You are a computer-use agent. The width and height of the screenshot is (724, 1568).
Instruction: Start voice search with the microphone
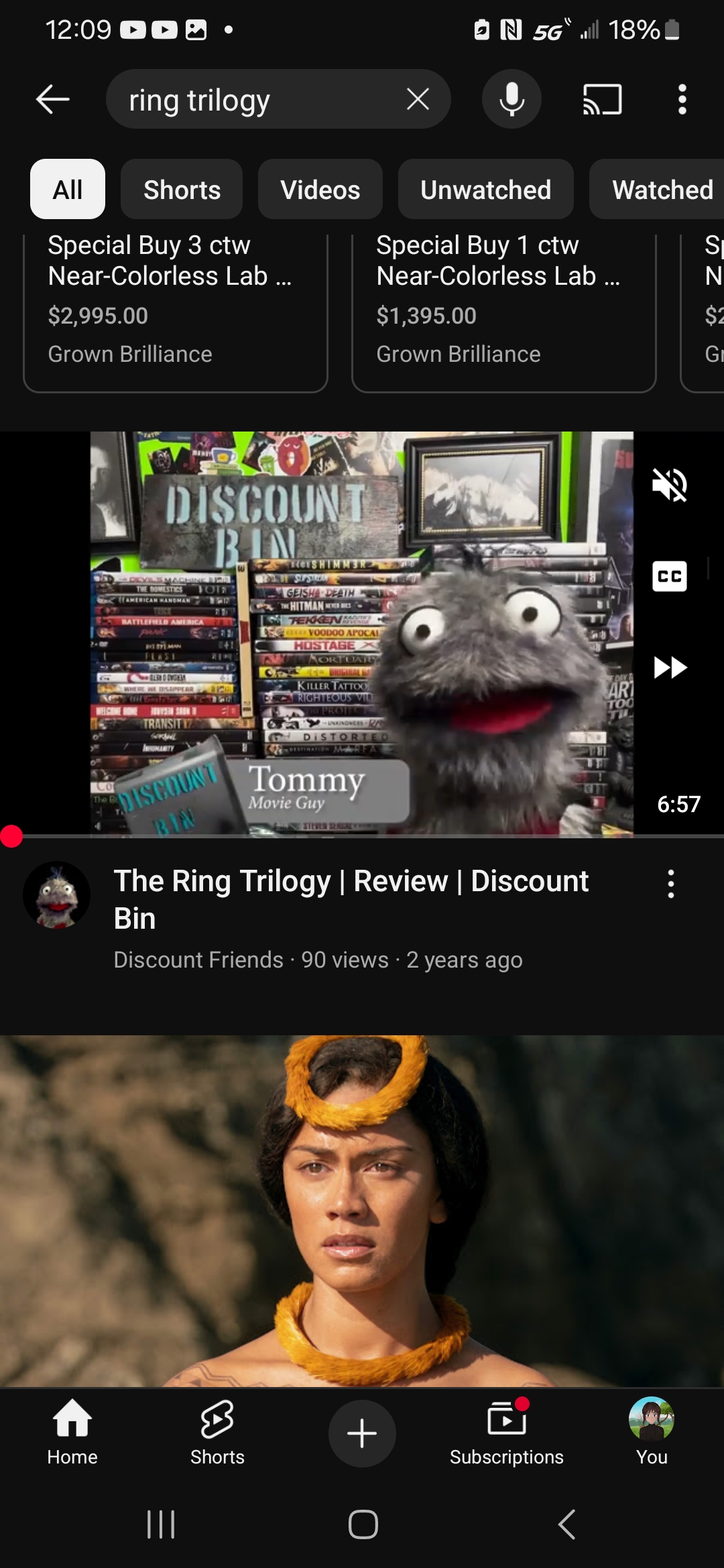511,100
